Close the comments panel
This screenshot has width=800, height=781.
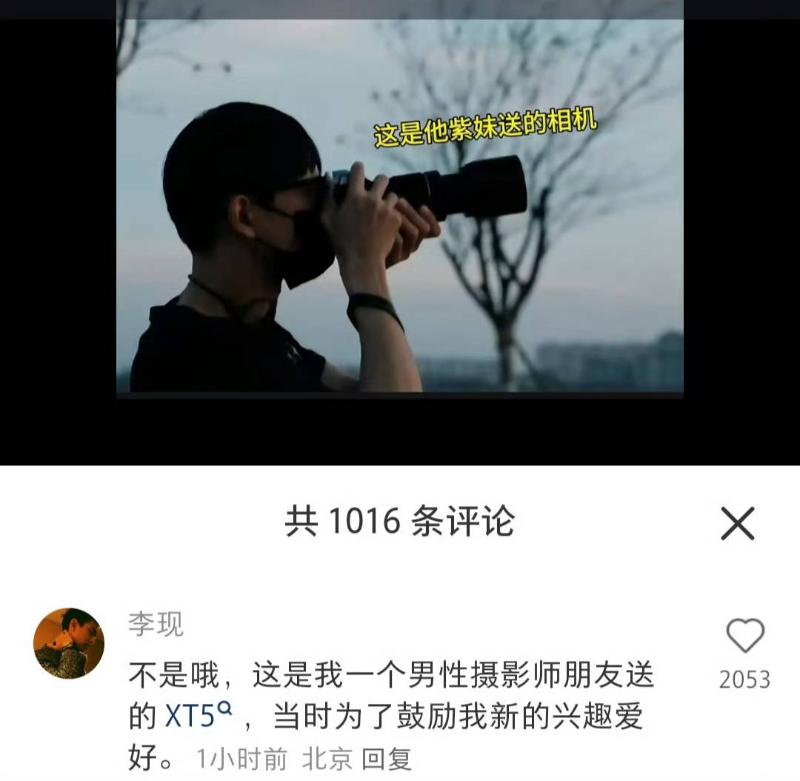click(x=737, y=522)
